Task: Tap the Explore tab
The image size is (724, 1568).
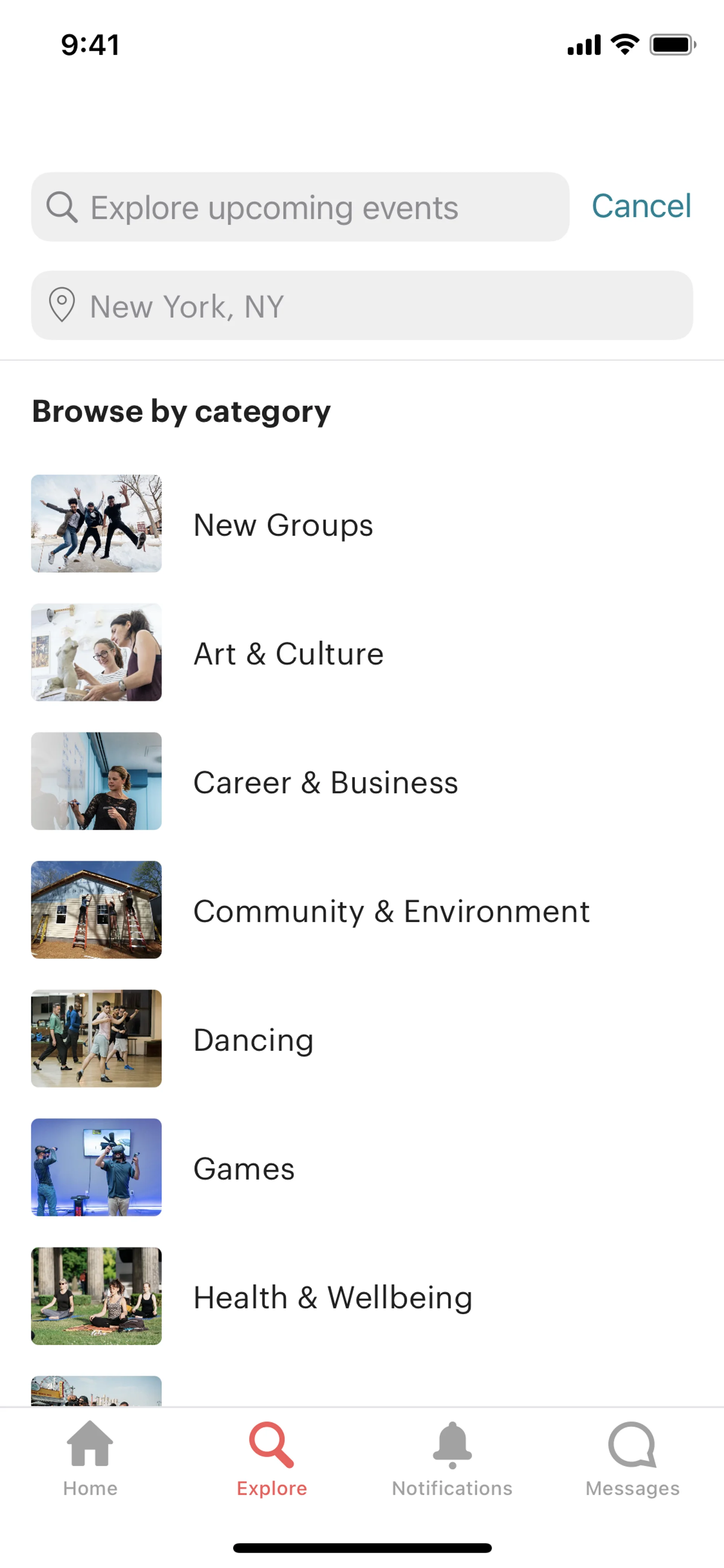Action: pyautogui.click(x=271, y=1459)
